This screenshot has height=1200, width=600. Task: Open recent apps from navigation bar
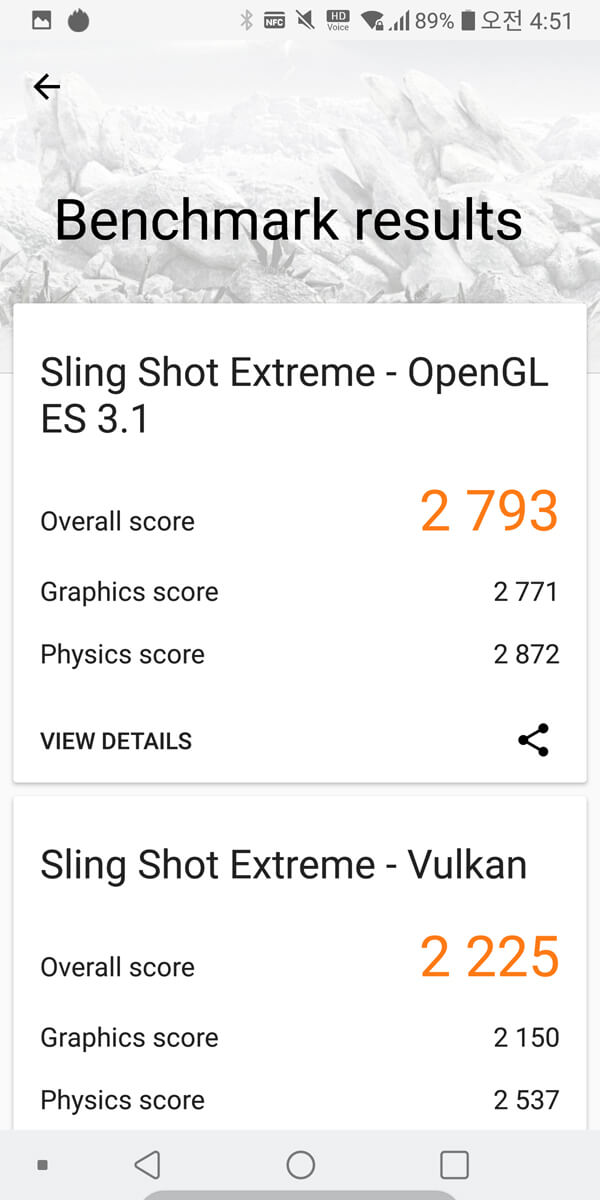pos(454,1164)
